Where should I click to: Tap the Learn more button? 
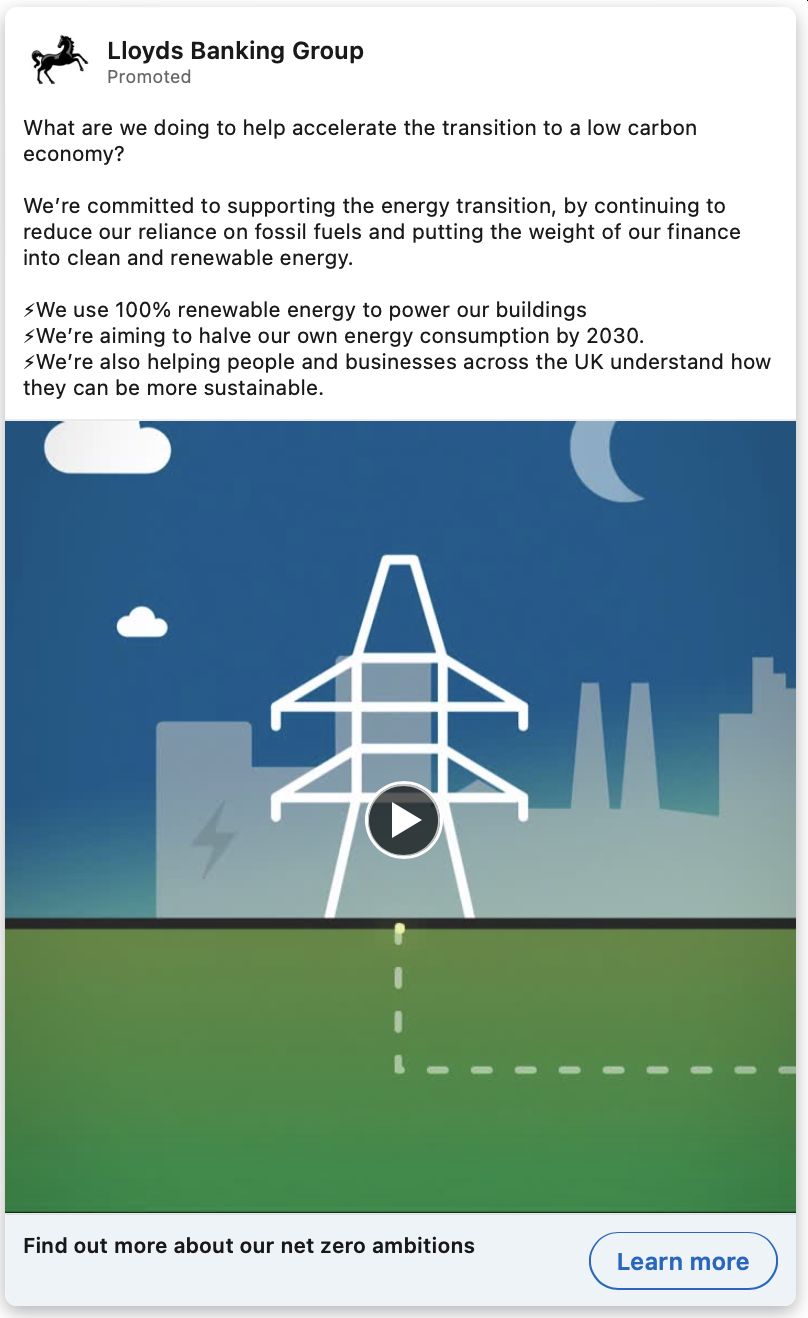tap(683, 1261)
